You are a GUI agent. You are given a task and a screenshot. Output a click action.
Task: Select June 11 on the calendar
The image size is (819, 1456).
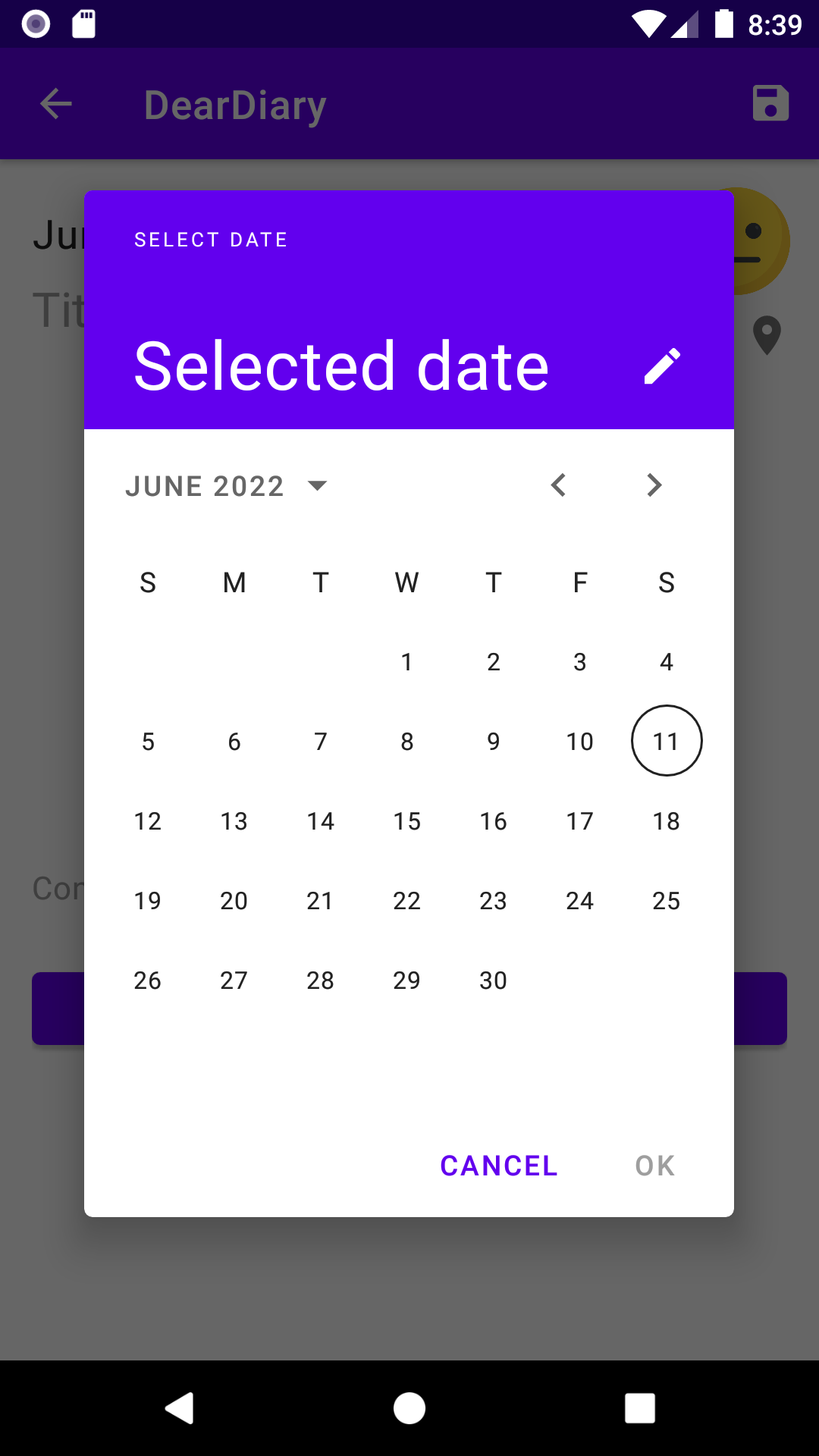[x=667, y=741]
